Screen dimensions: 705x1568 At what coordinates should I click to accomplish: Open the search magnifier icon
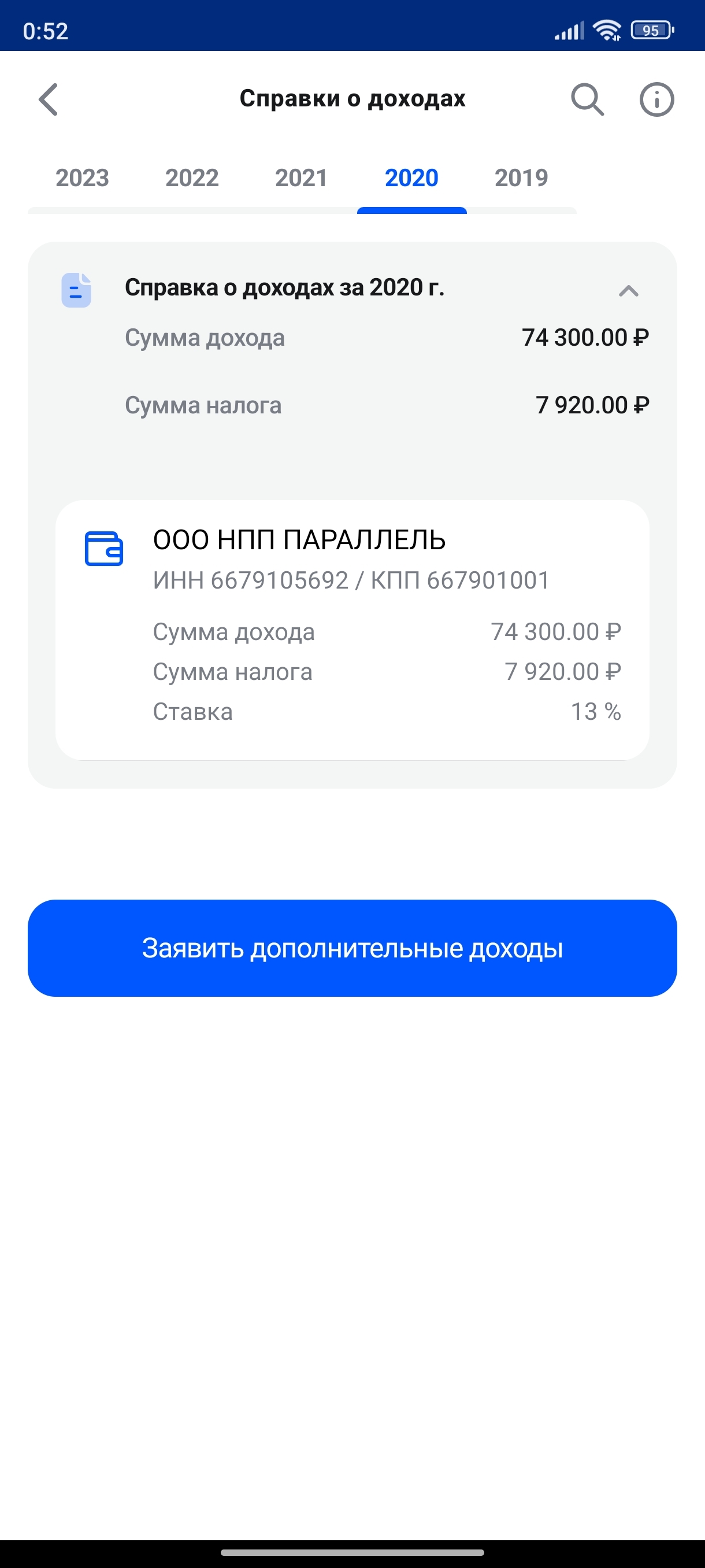(587, 99)
